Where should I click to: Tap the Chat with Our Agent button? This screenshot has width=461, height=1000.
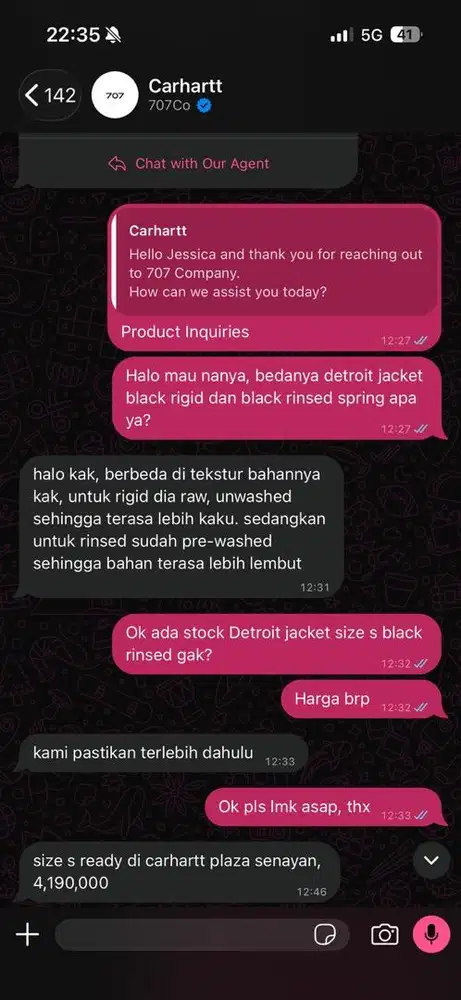point(189,163)
